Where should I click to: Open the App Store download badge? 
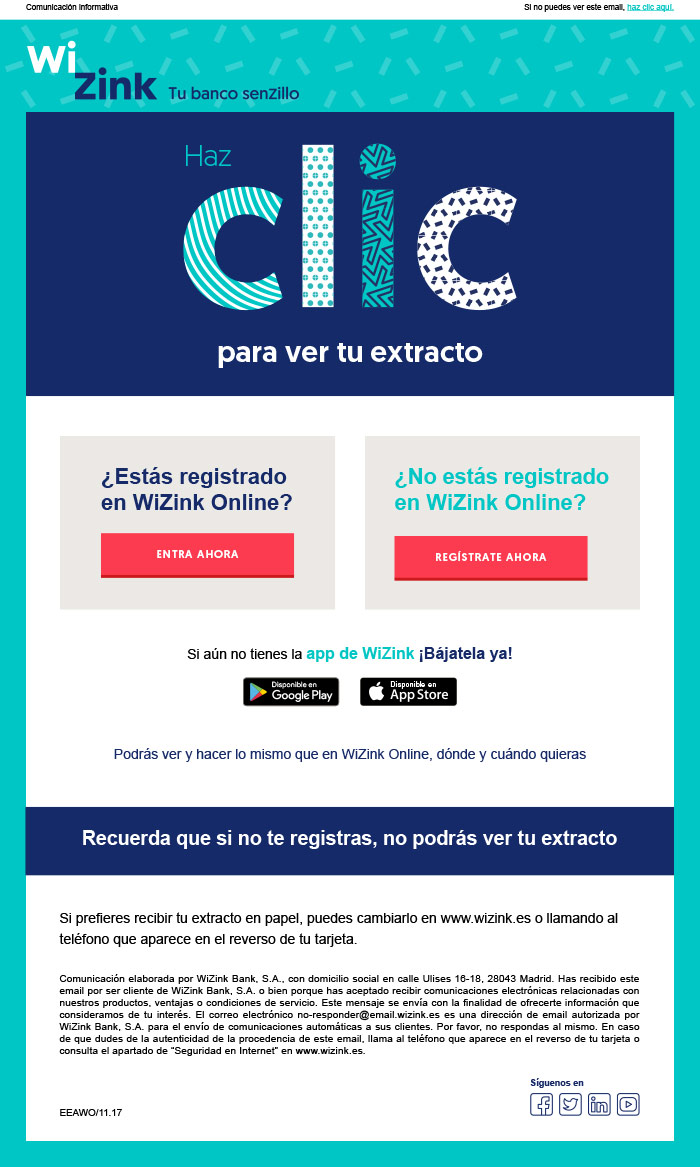point(408,691)
